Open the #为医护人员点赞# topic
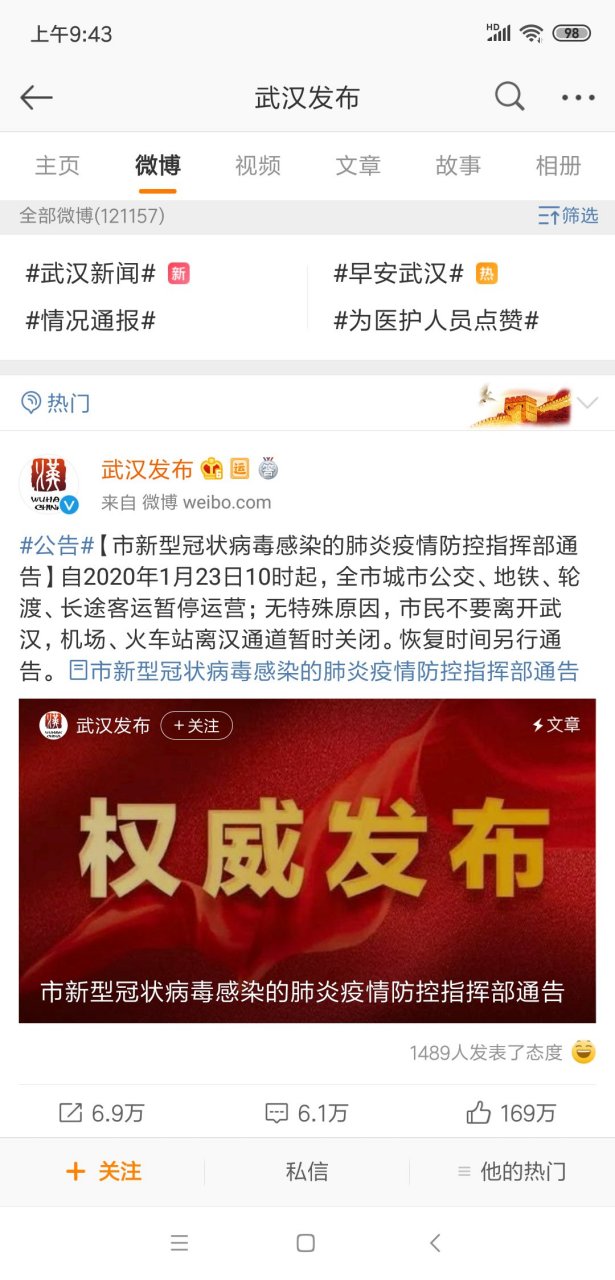 point(436,321)
